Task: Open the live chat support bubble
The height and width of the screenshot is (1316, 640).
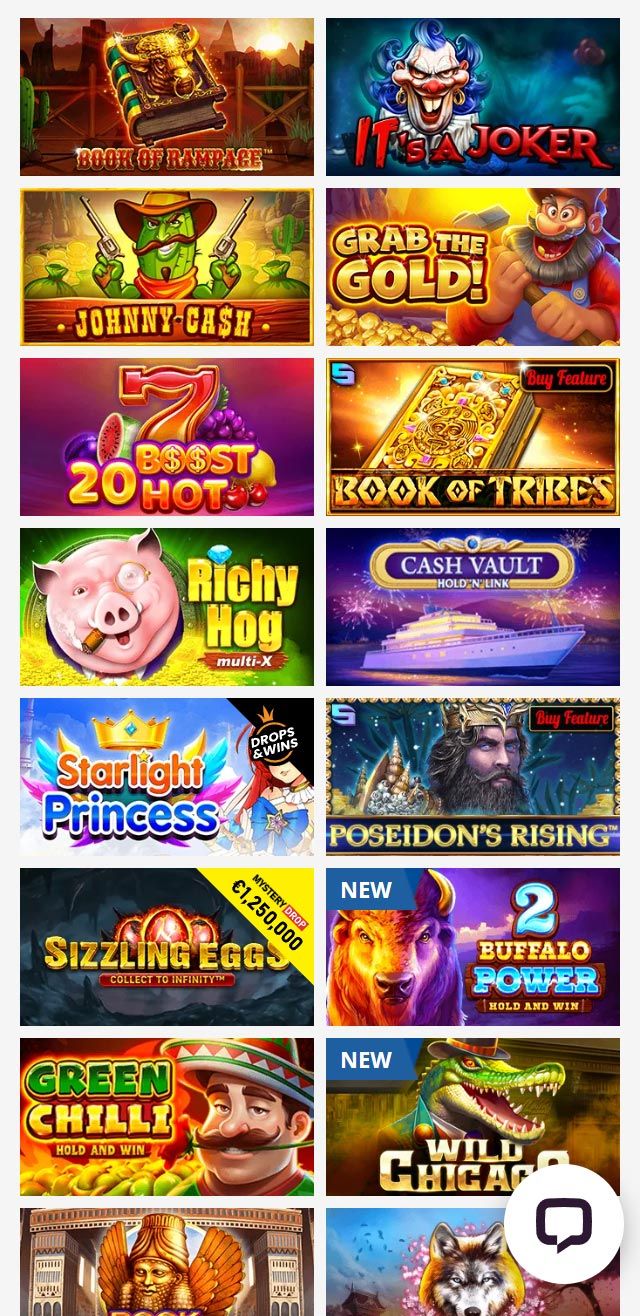Action: click(564, 1224)
